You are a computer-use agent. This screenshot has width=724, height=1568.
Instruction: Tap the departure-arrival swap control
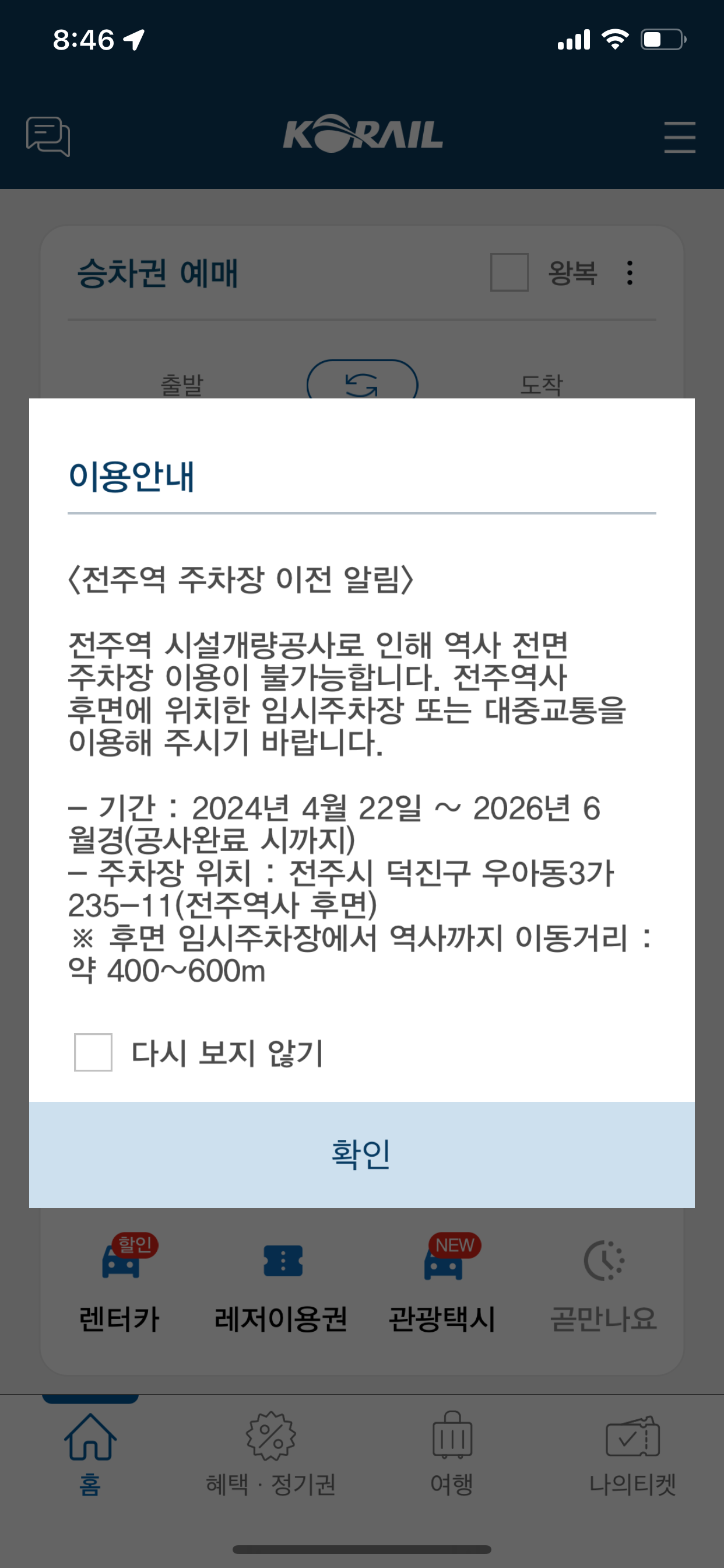pyautogui.click(x=363, y=383)
